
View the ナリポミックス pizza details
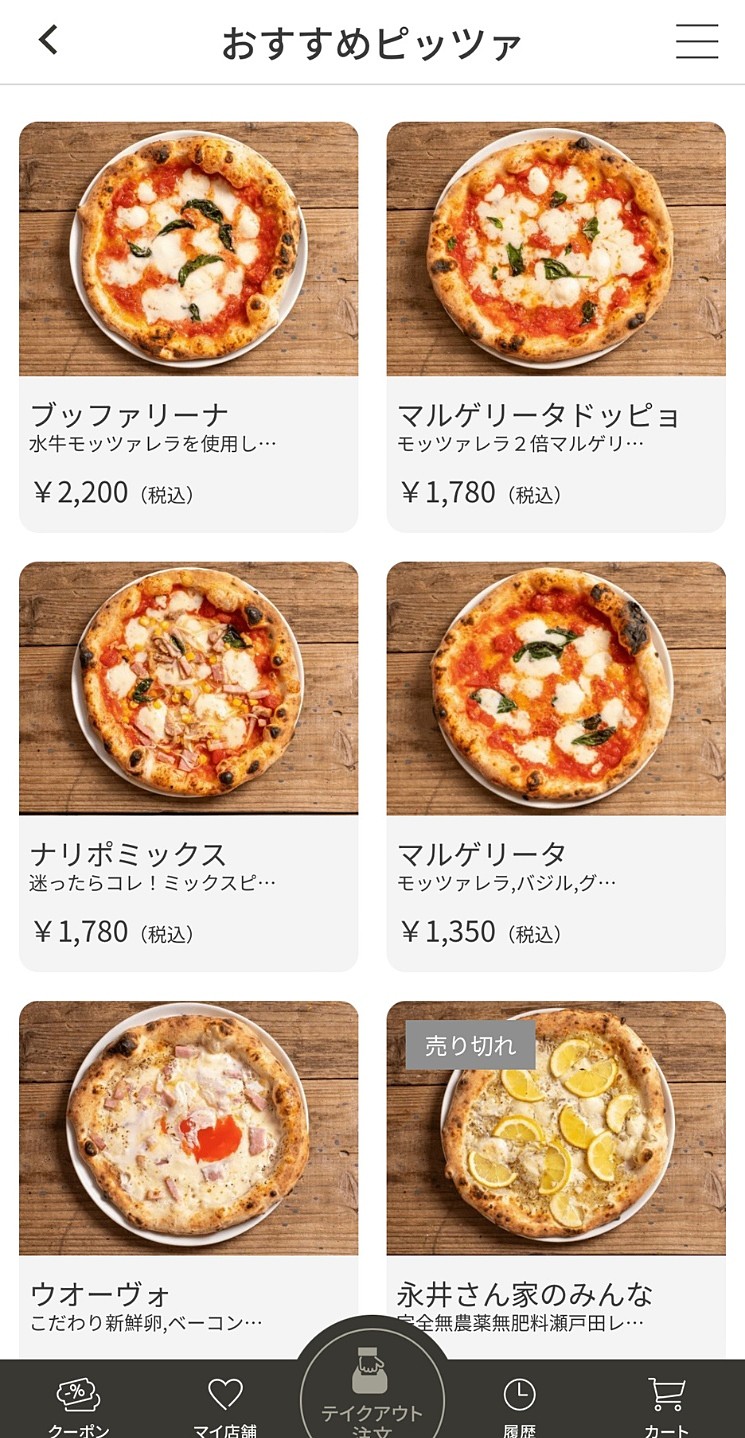click(188, 766)
